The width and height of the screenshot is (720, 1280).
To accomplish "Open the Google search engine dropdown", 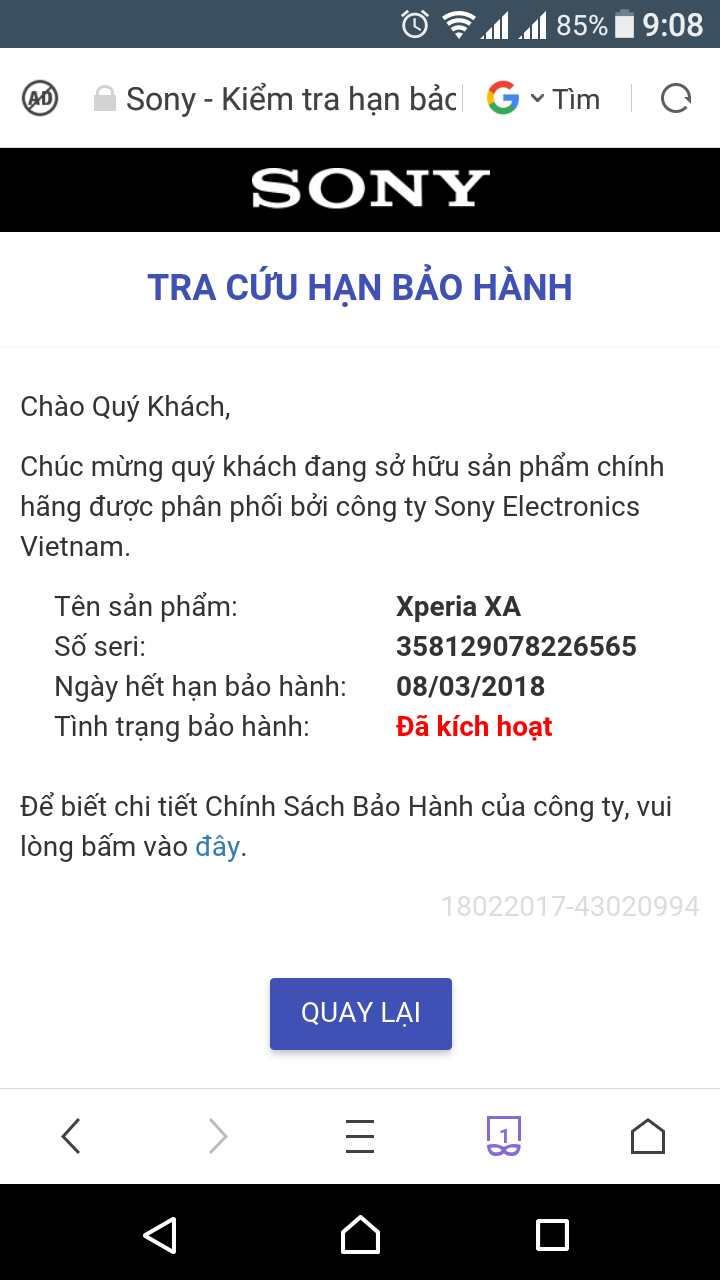I will (x=515, y=99).
